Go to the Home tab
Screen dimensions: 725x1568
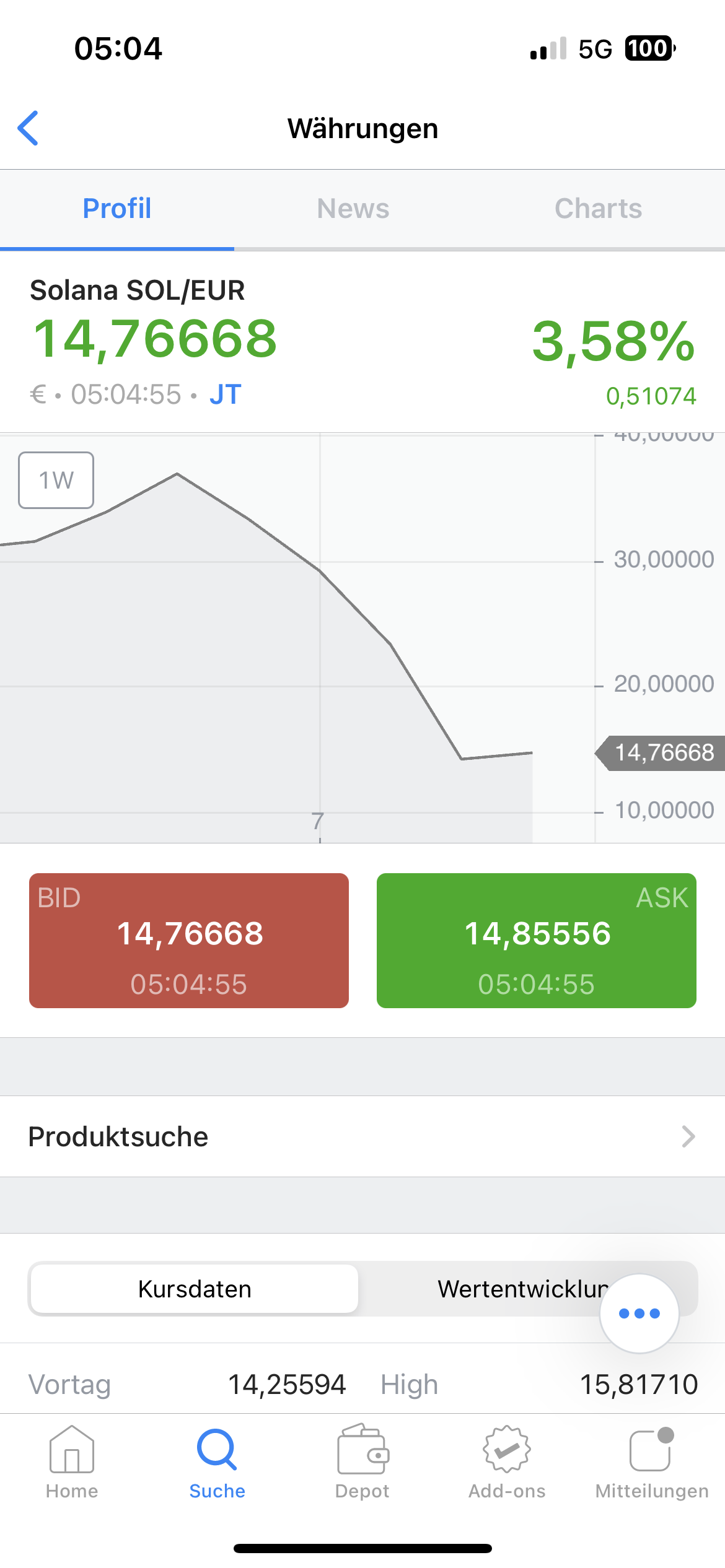pyautogui.click(x=72, y=1463)
